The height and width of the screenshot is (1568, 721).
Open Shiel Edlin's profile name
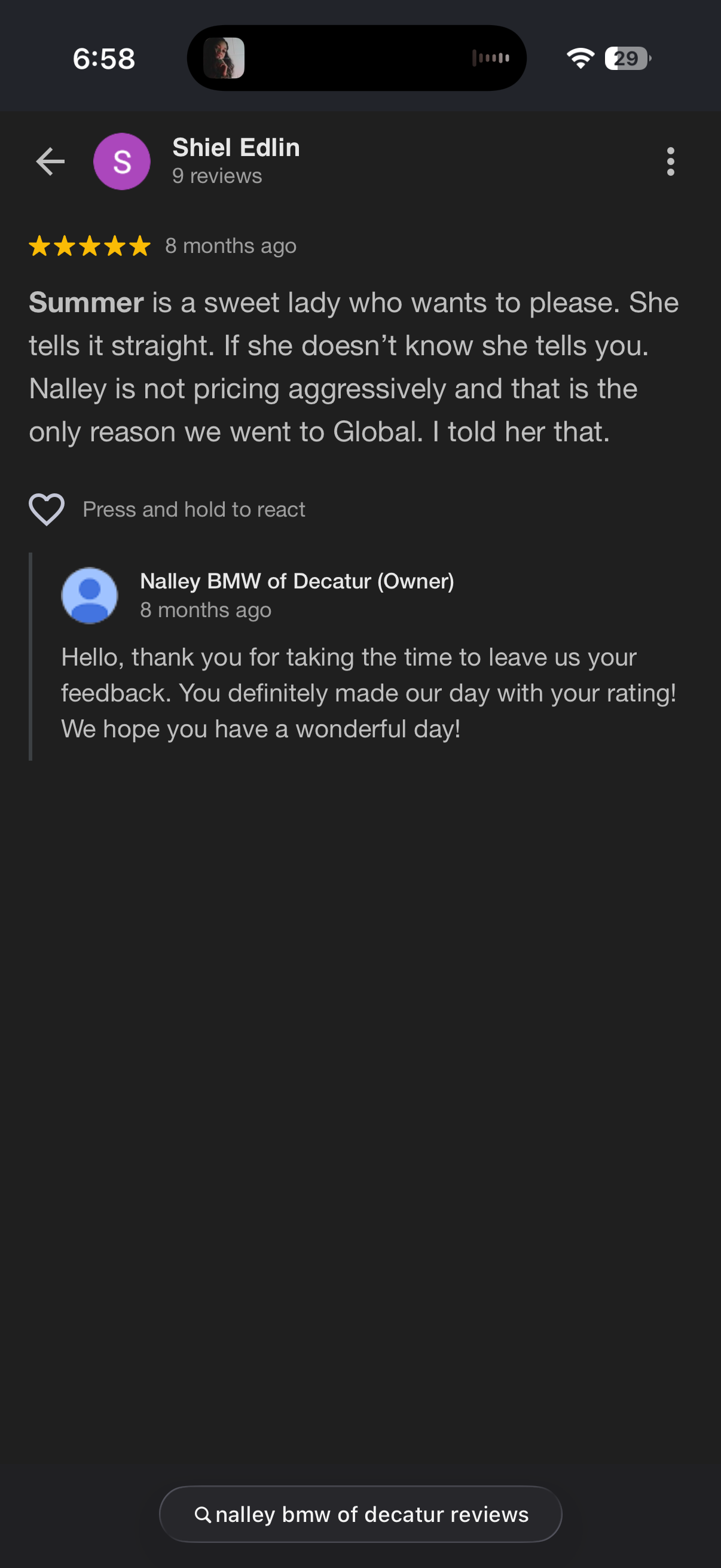pyautogui.click(x=236, y=147)
